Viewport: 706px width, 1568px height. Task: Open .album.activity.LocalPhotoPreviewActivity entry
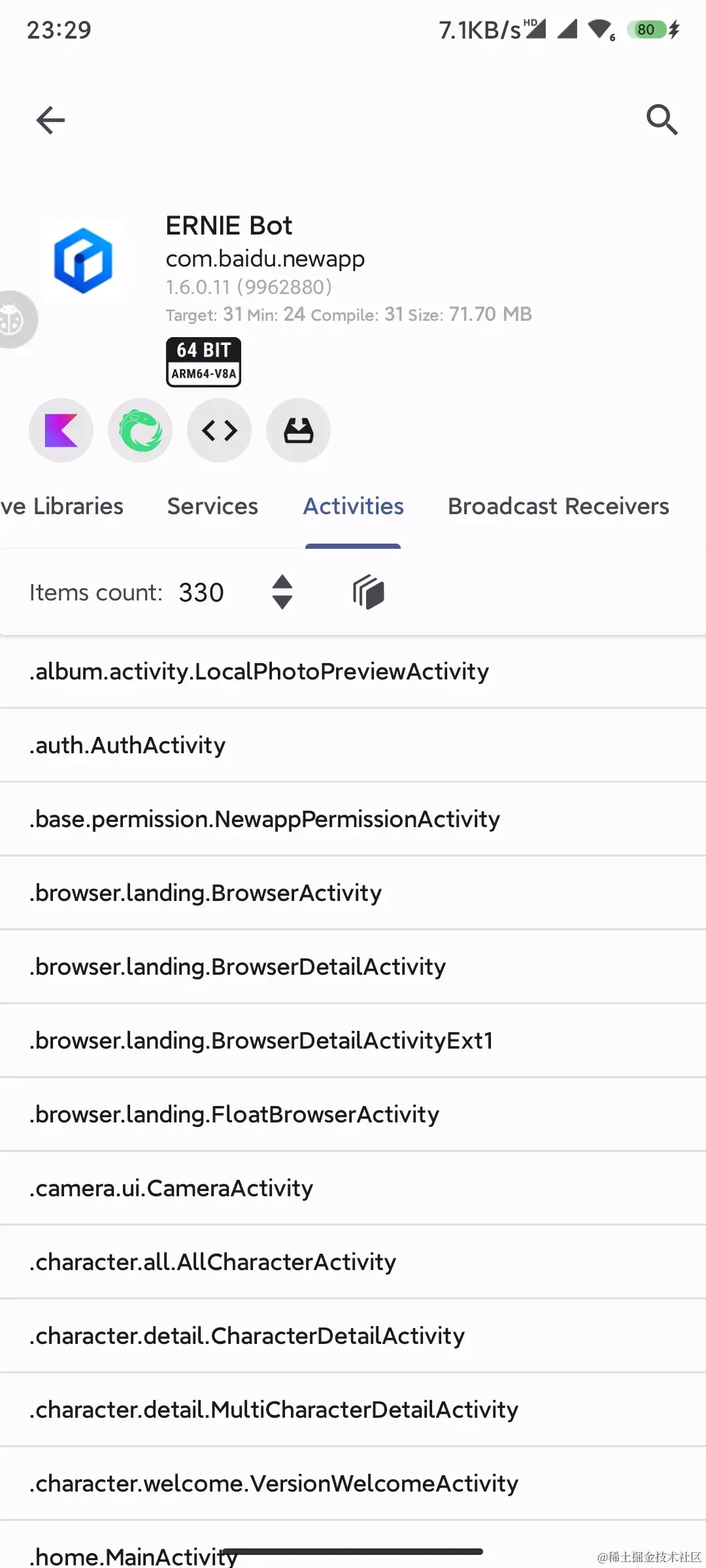(x=353, y=672)
